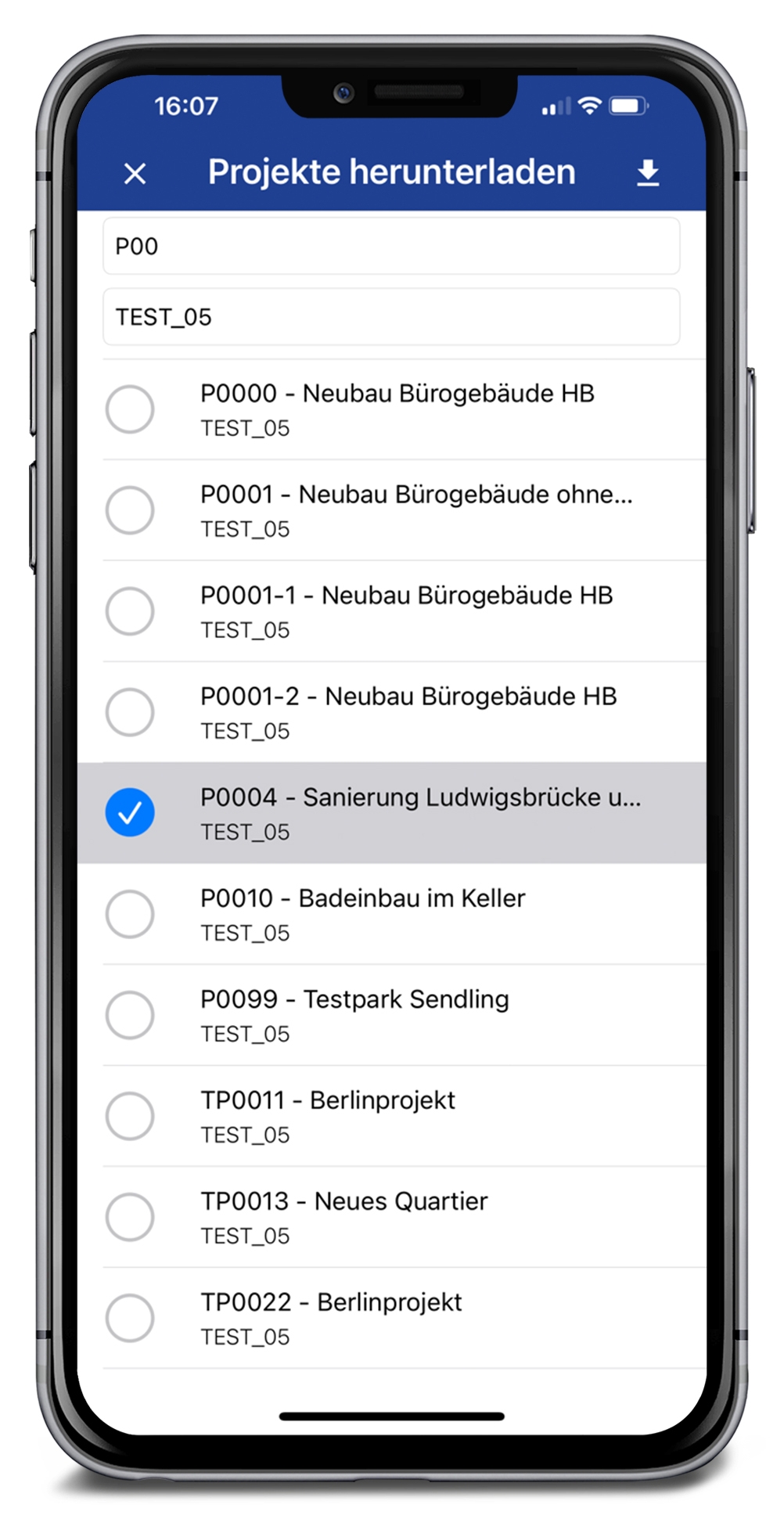This screenshot has width=784, height=1526.
Task: Deselect P0004 Sanierung Ludwigsbrücke project
Action: click(x=130, y=812)
